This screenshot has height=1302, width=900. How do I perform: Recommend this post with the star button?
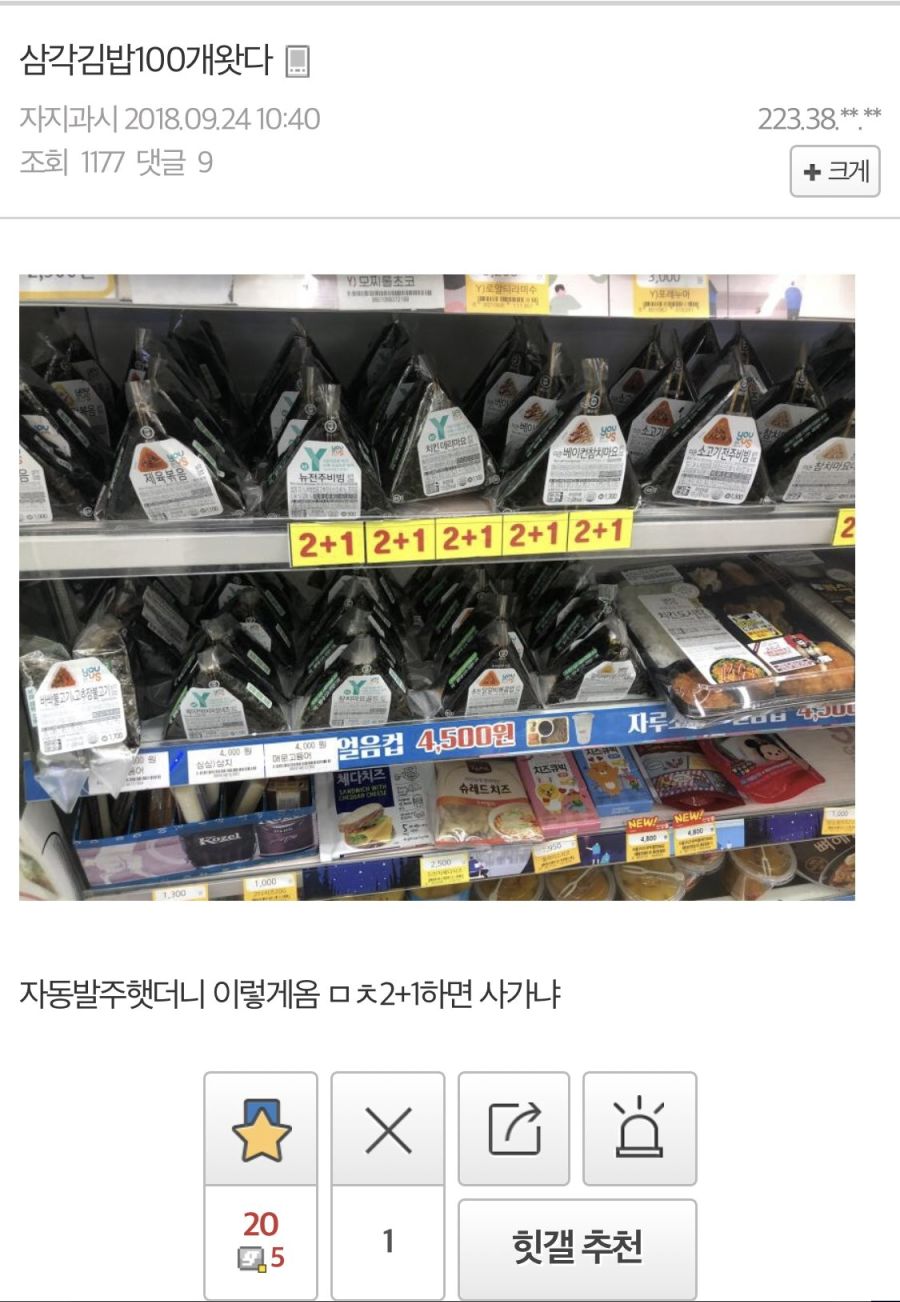click(x=261, y=1131)
